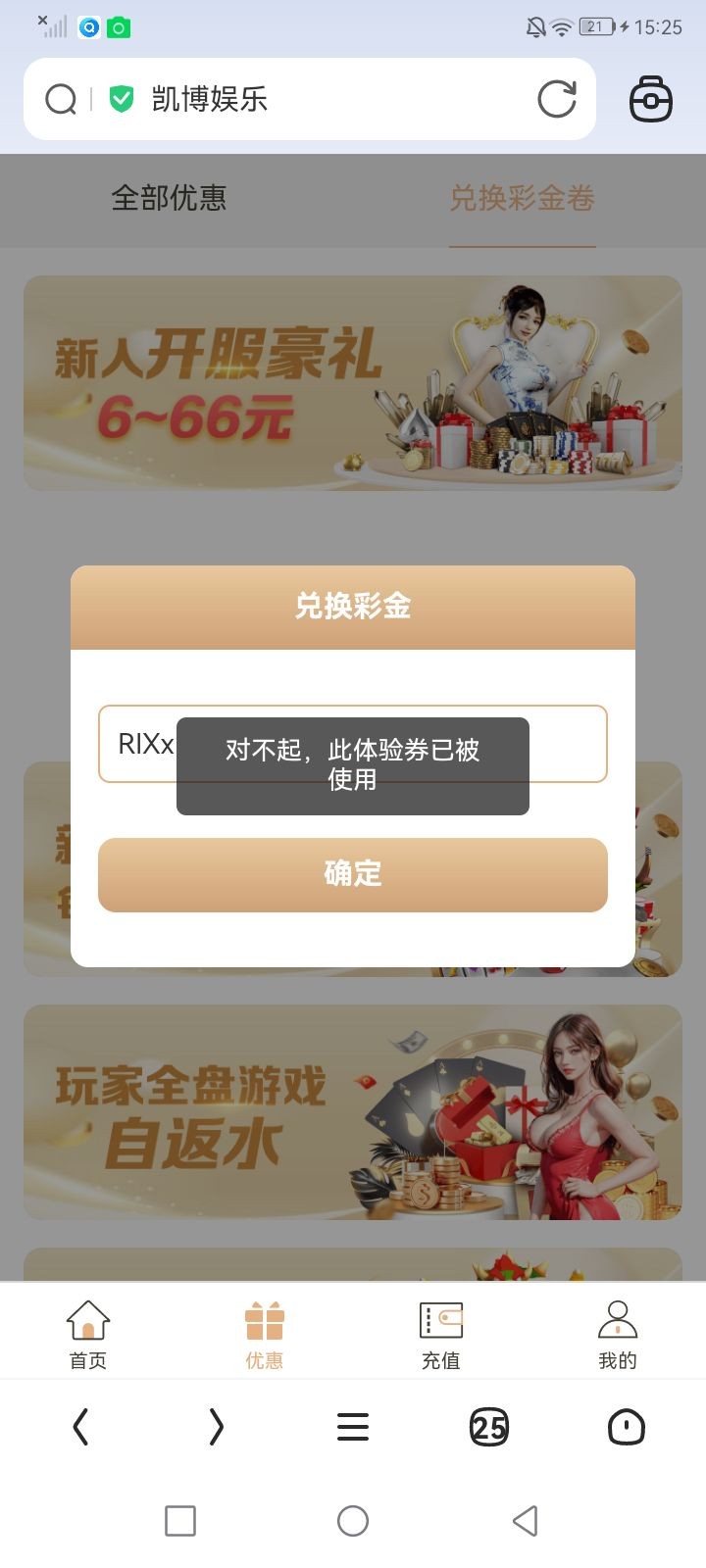The height and width of the screenshot is (1568, 706).
Task: Open the 我的 profile tab
Action: pos(618,1333)
